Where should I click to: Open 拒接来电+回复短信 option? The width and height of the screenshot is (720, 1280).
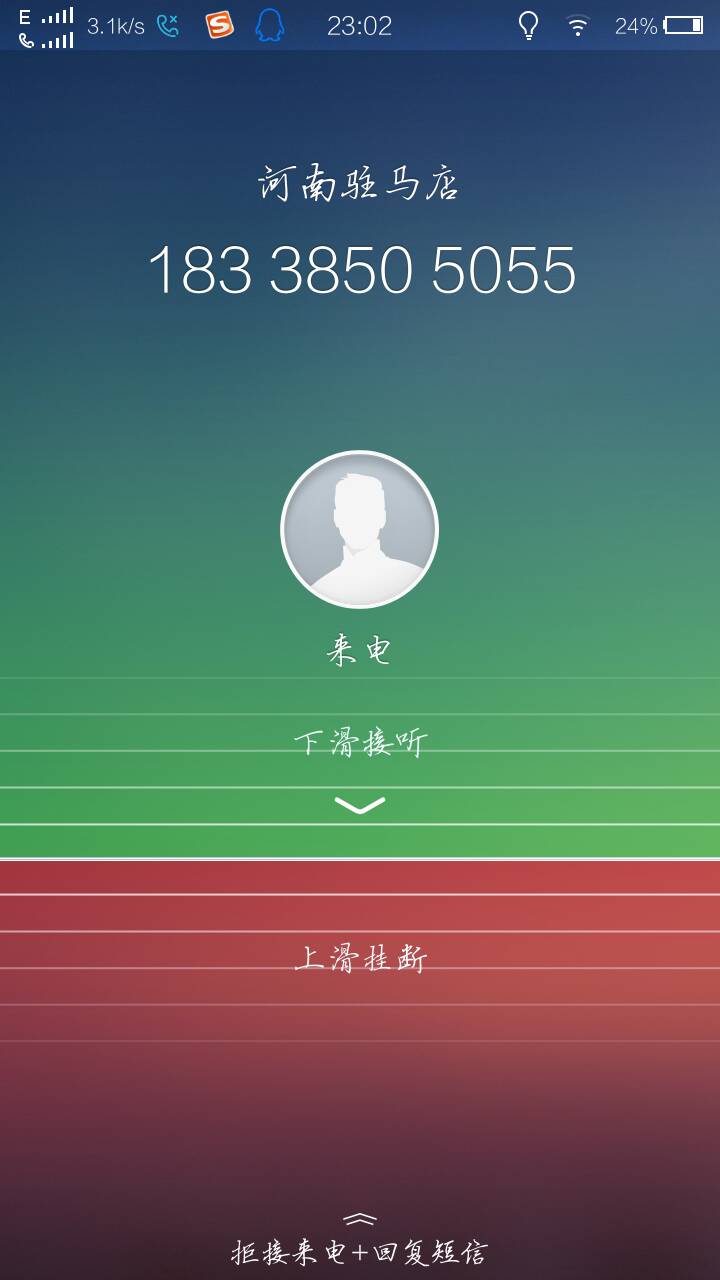[360, 1255]
